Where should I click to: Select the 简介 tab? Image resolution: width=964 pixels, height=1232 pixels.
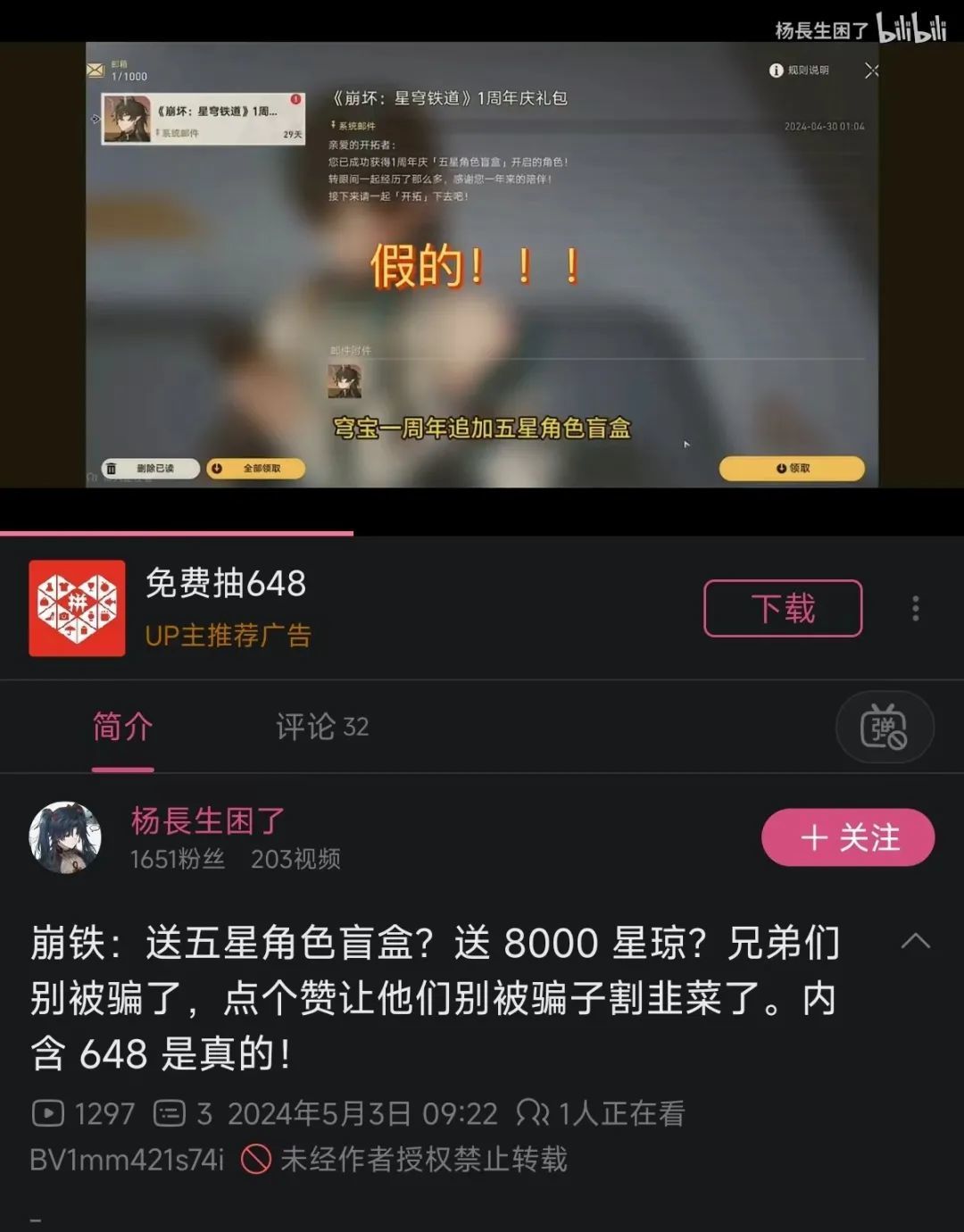coord(123,728)
